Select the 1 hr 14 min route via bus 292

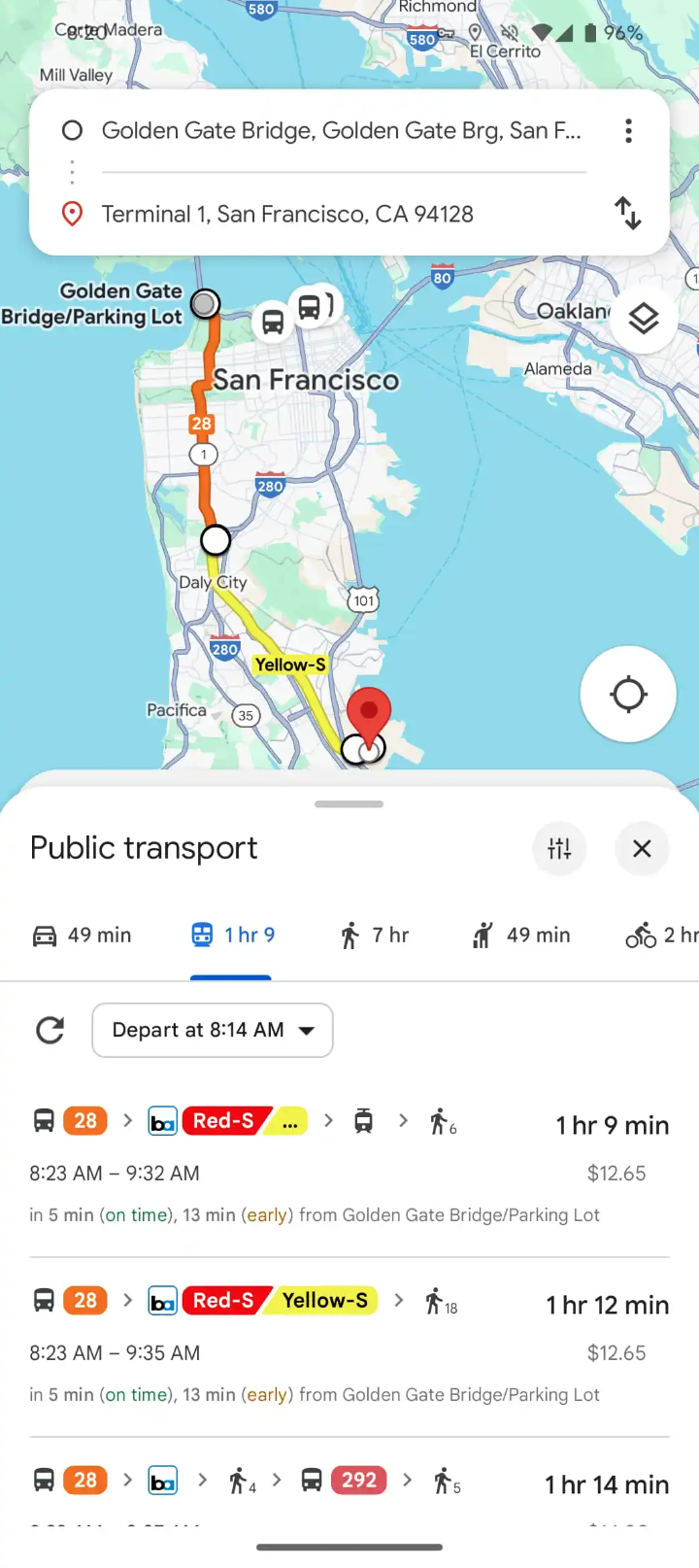tap(349, 1484)
